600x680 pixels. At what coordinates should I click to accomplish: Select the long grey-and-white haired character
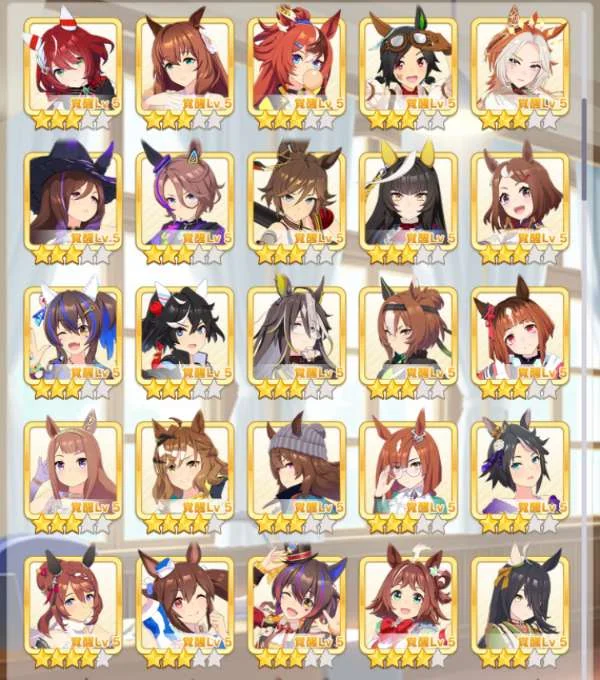296,335
